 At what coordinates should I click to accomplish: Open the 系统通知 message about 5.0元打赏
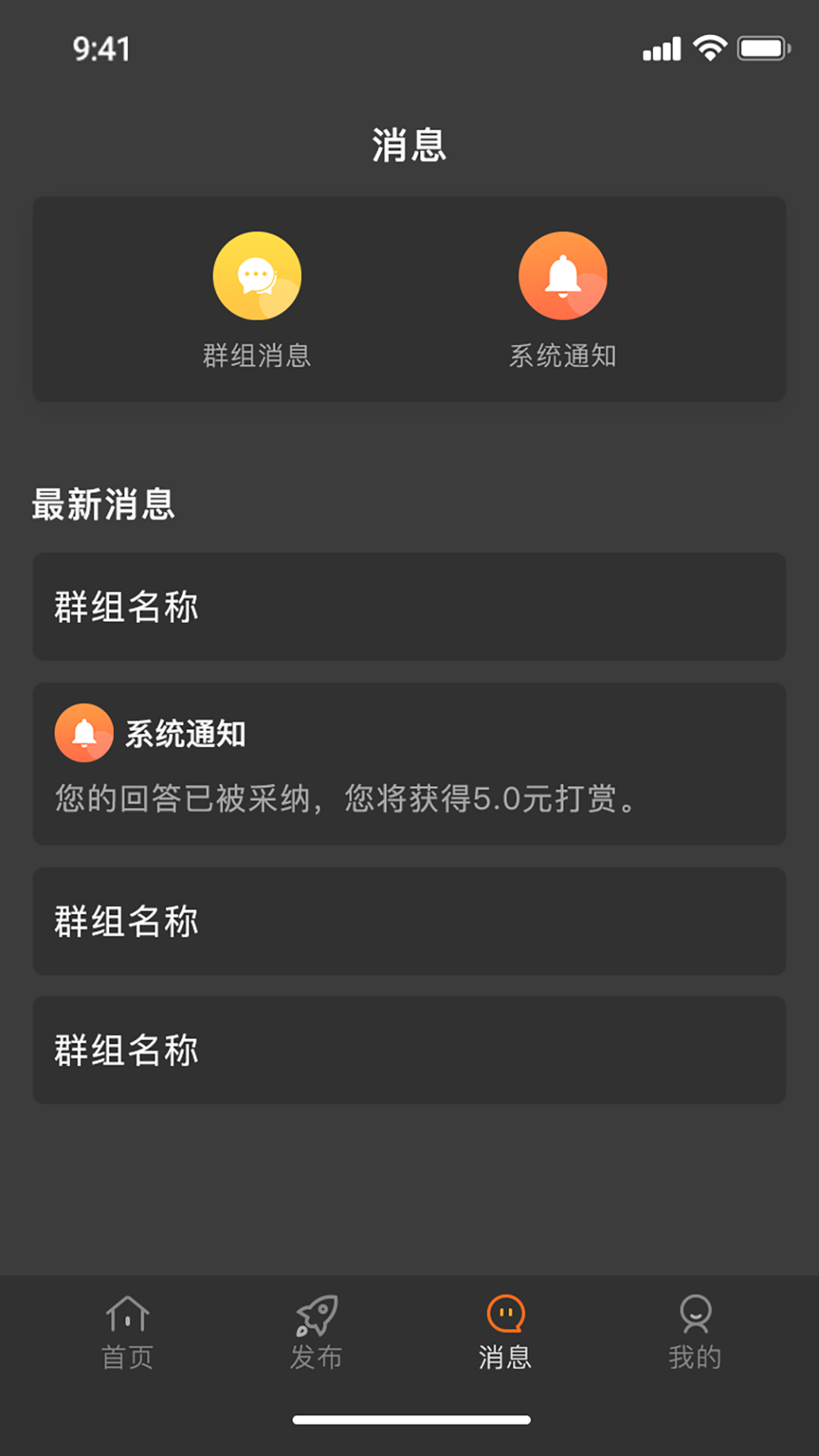(409, 764)
